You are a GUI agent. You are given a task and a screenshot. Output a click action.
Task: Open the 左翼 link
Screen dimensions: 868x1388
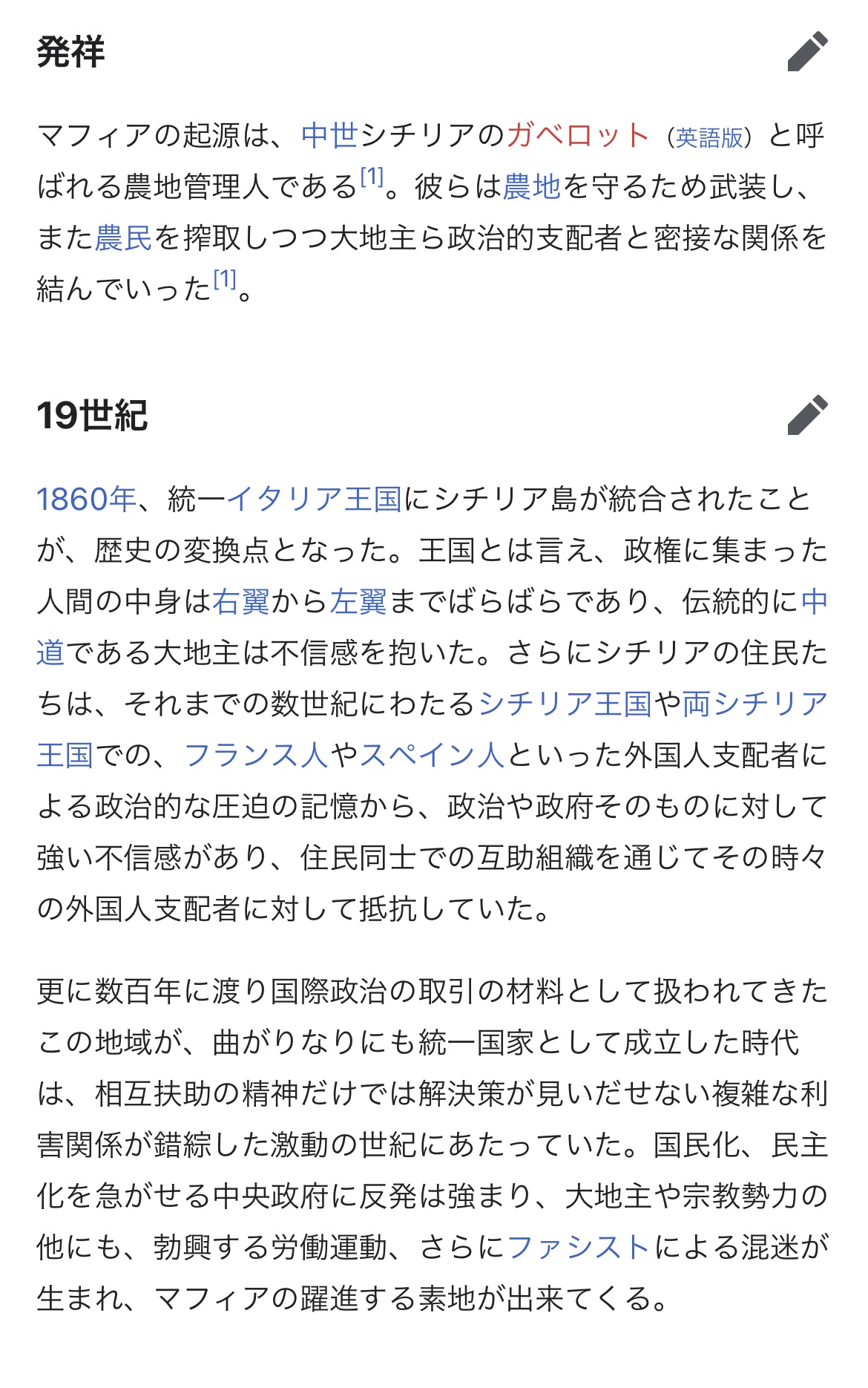pos(358,602)
